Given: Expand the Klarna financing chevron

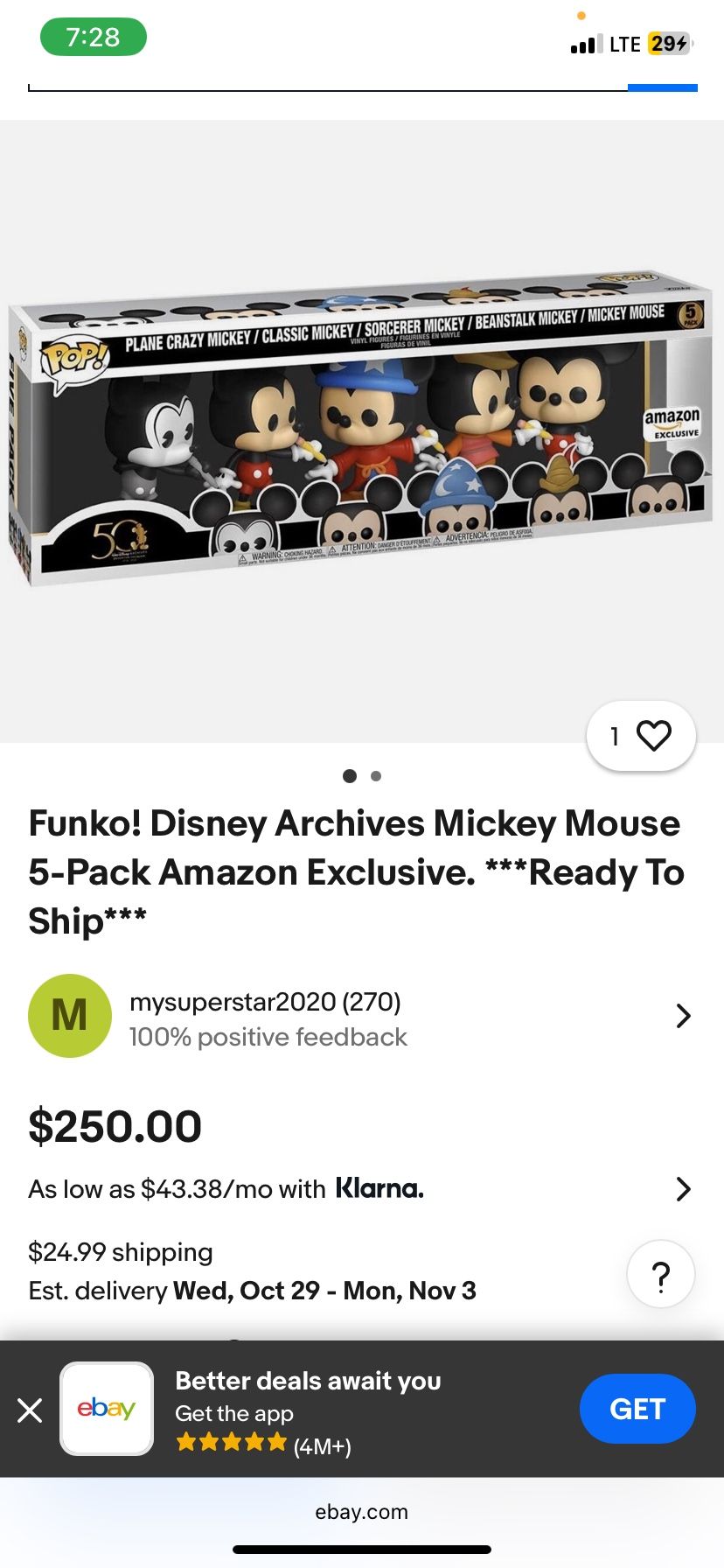Looking at the screenshot, I should pos(685,1188).
